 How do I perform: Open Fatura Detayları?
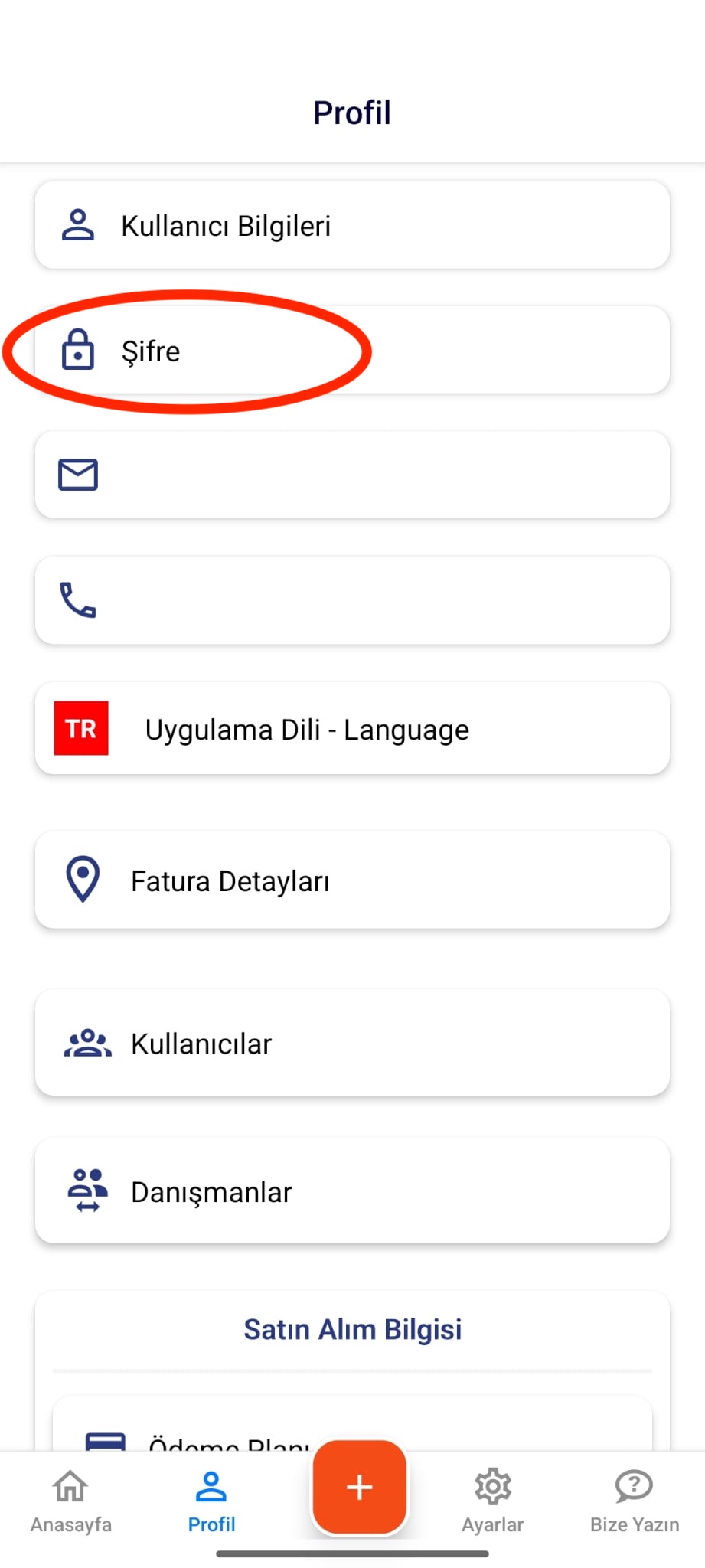pos(352,880)
